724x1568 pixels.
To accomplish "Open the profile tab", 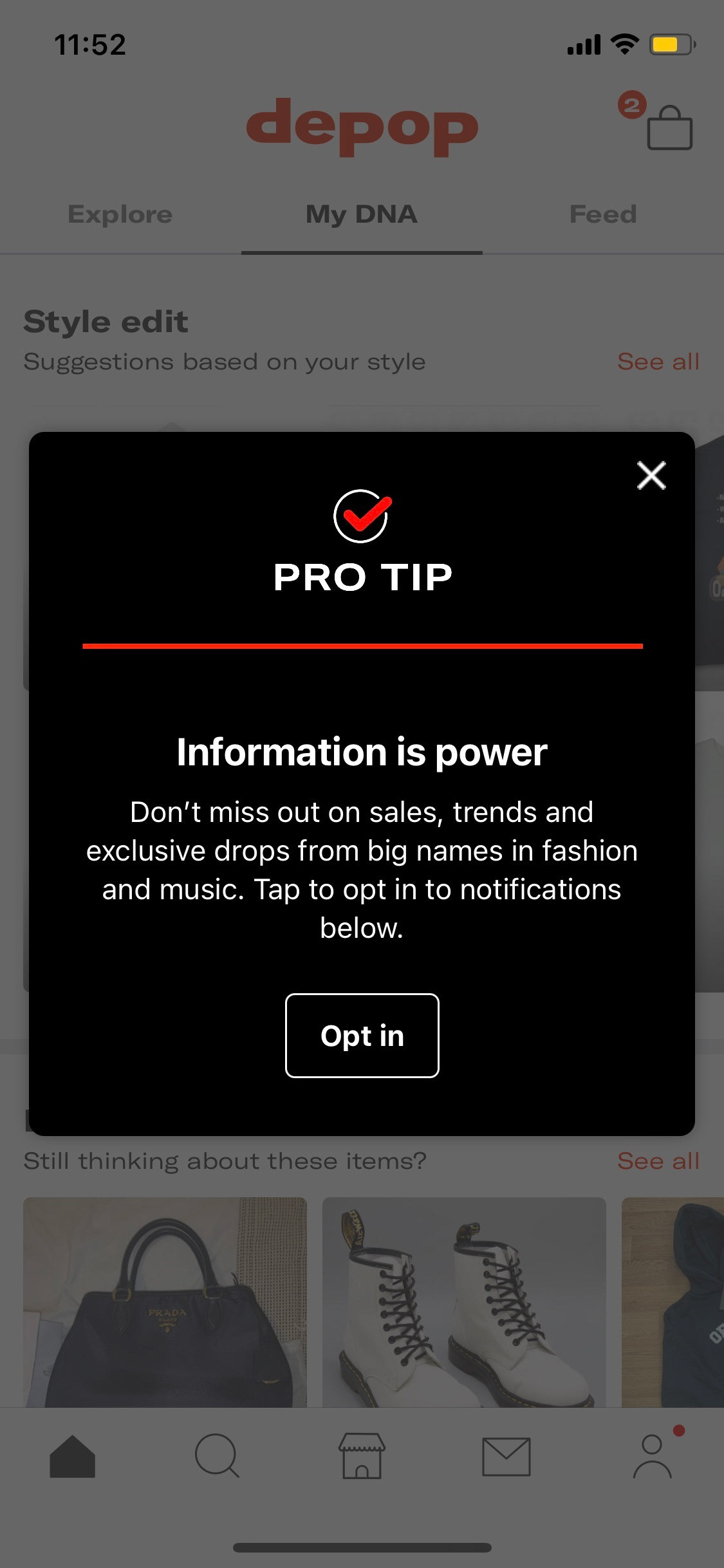I will (653, 1456).
